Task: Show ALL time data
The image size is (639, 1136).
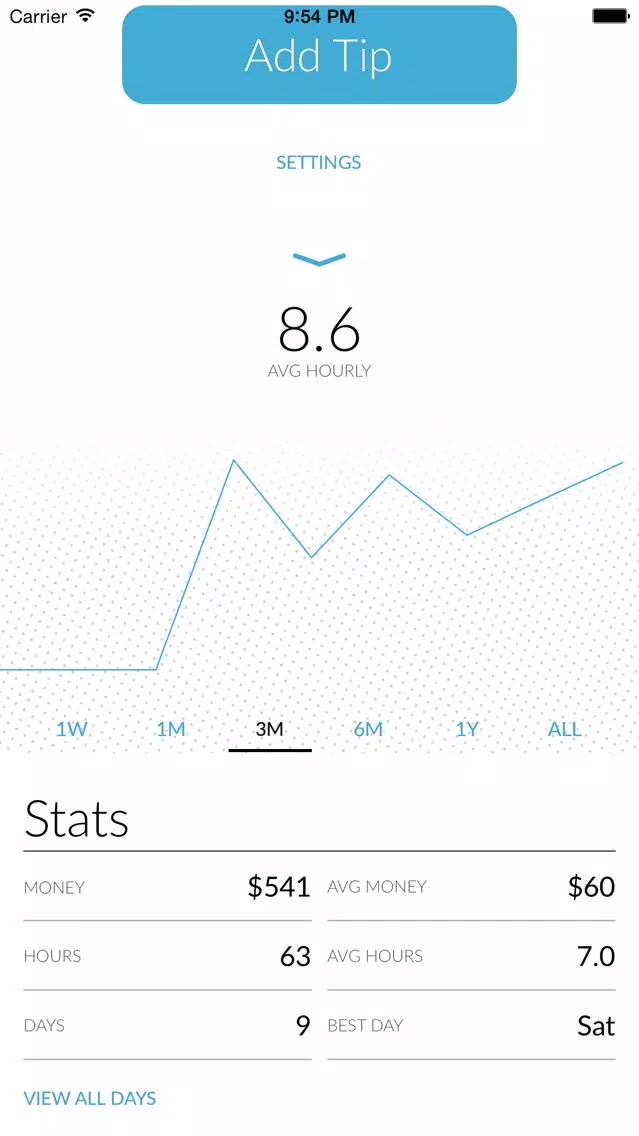Action: click(x=564, y=729)
